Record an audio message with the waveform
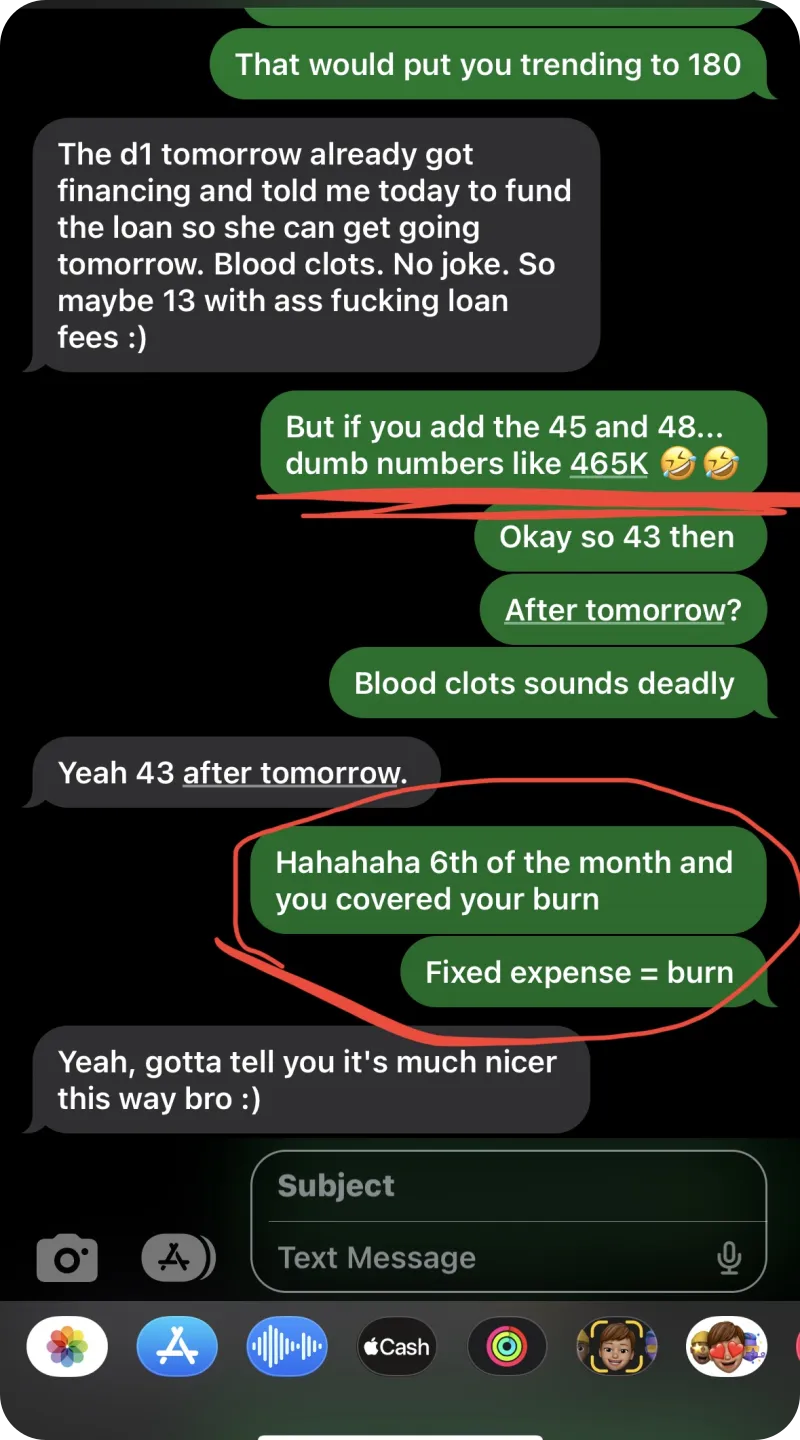The width and height of the screenshot is (800, 1440). [287, 1347]
